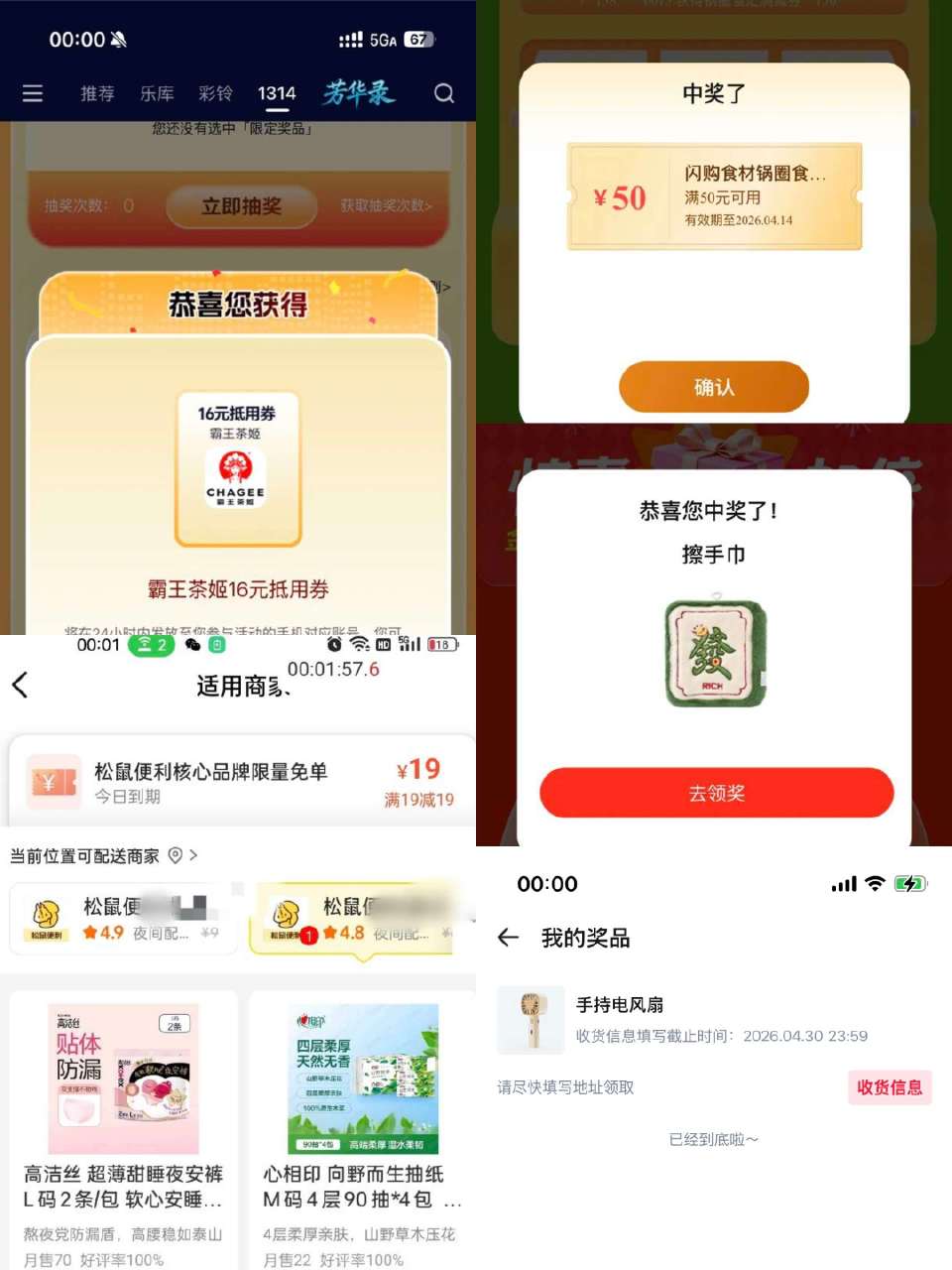Click the red ¥ coupon icon beside 松鼠便利核心品牌限量免单
This screenshot has height=1270, width=952.
pos(55,779)
